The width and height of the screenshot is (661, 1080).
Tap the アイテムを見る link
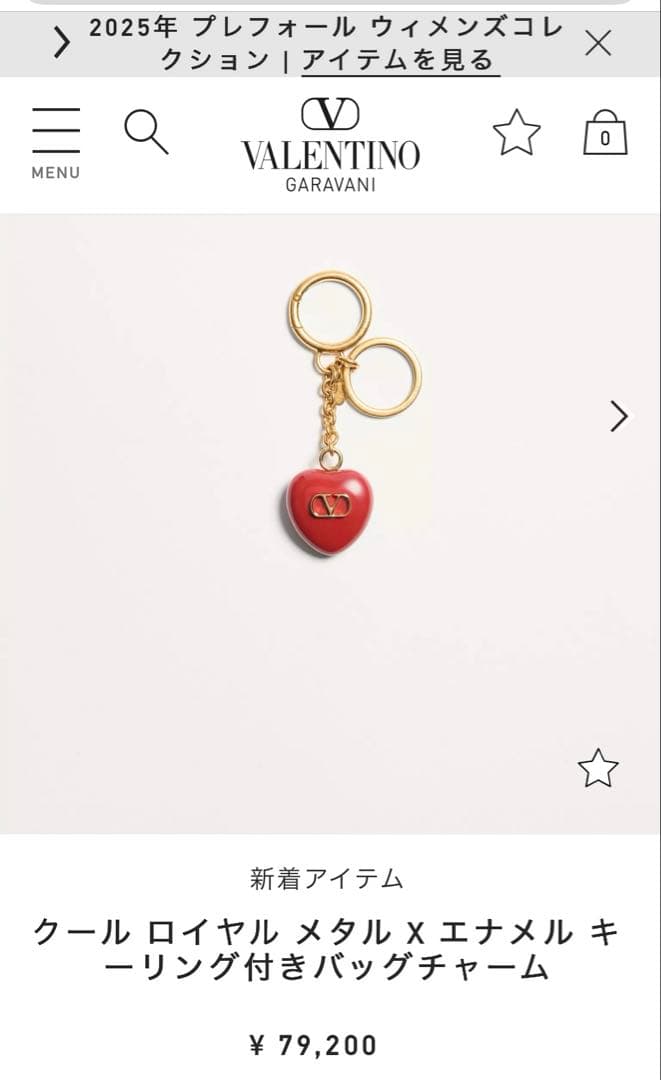(x=397, y=60)
